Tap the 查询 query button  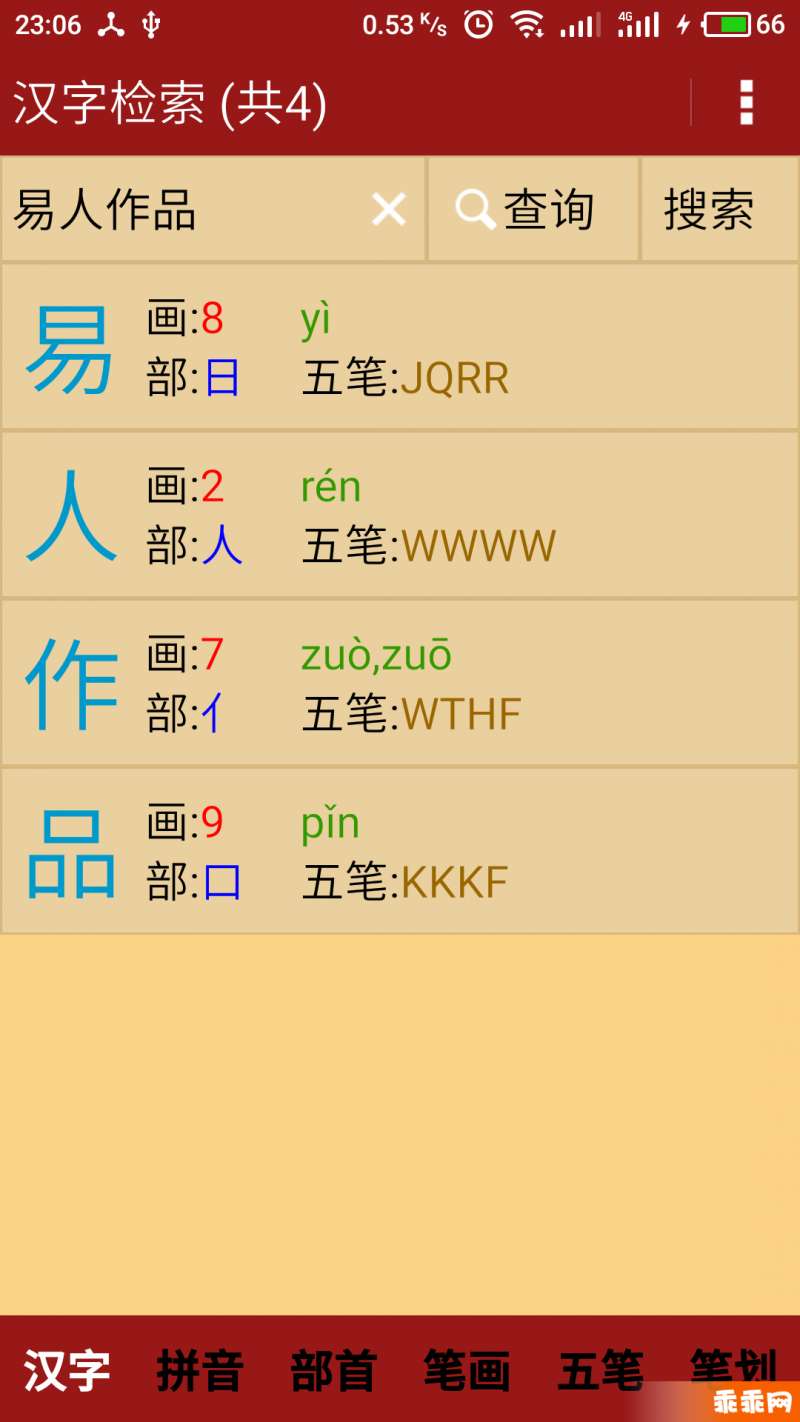click(532, 210)
